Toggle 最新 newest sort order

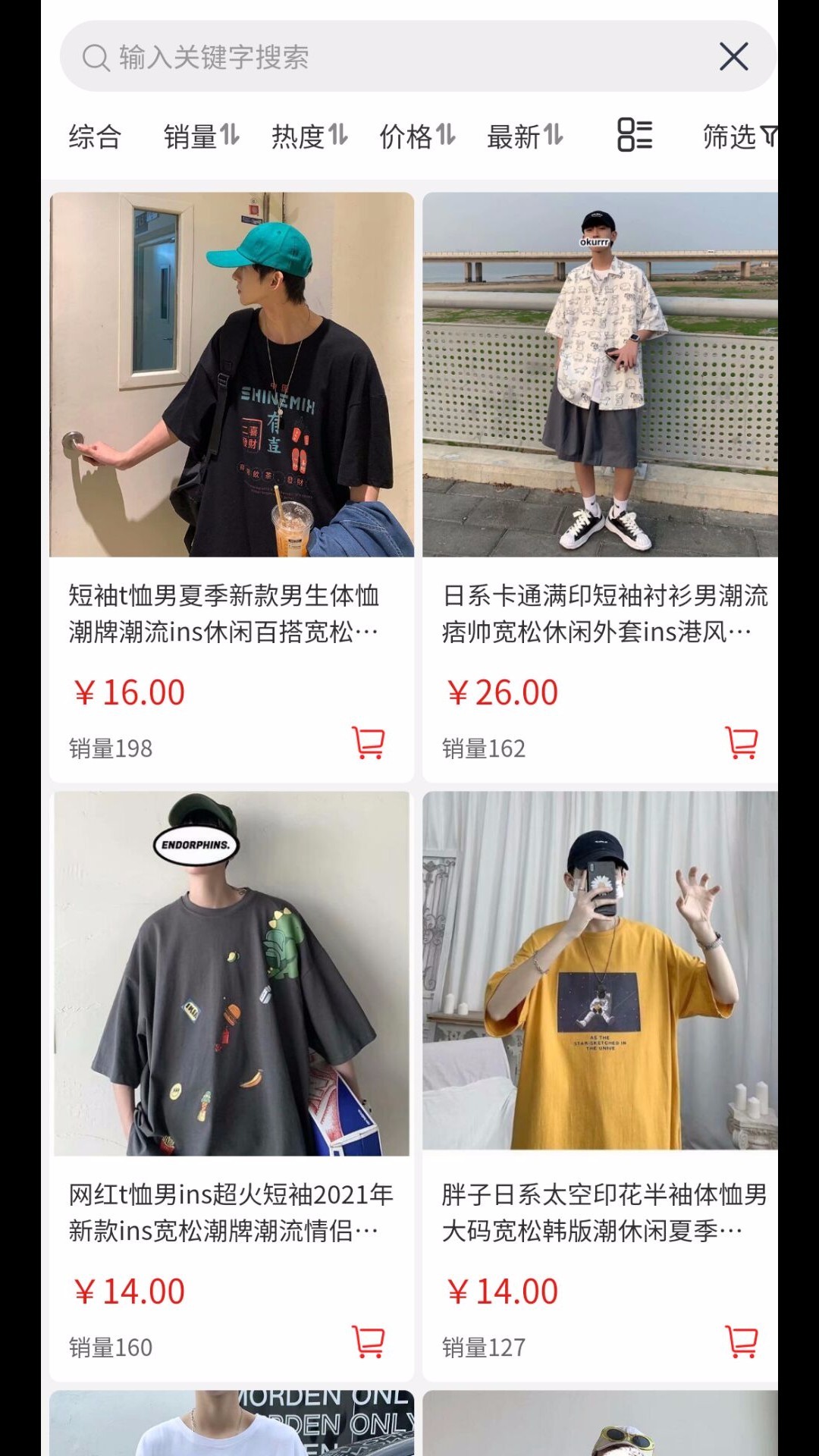[x=526, y=136]
